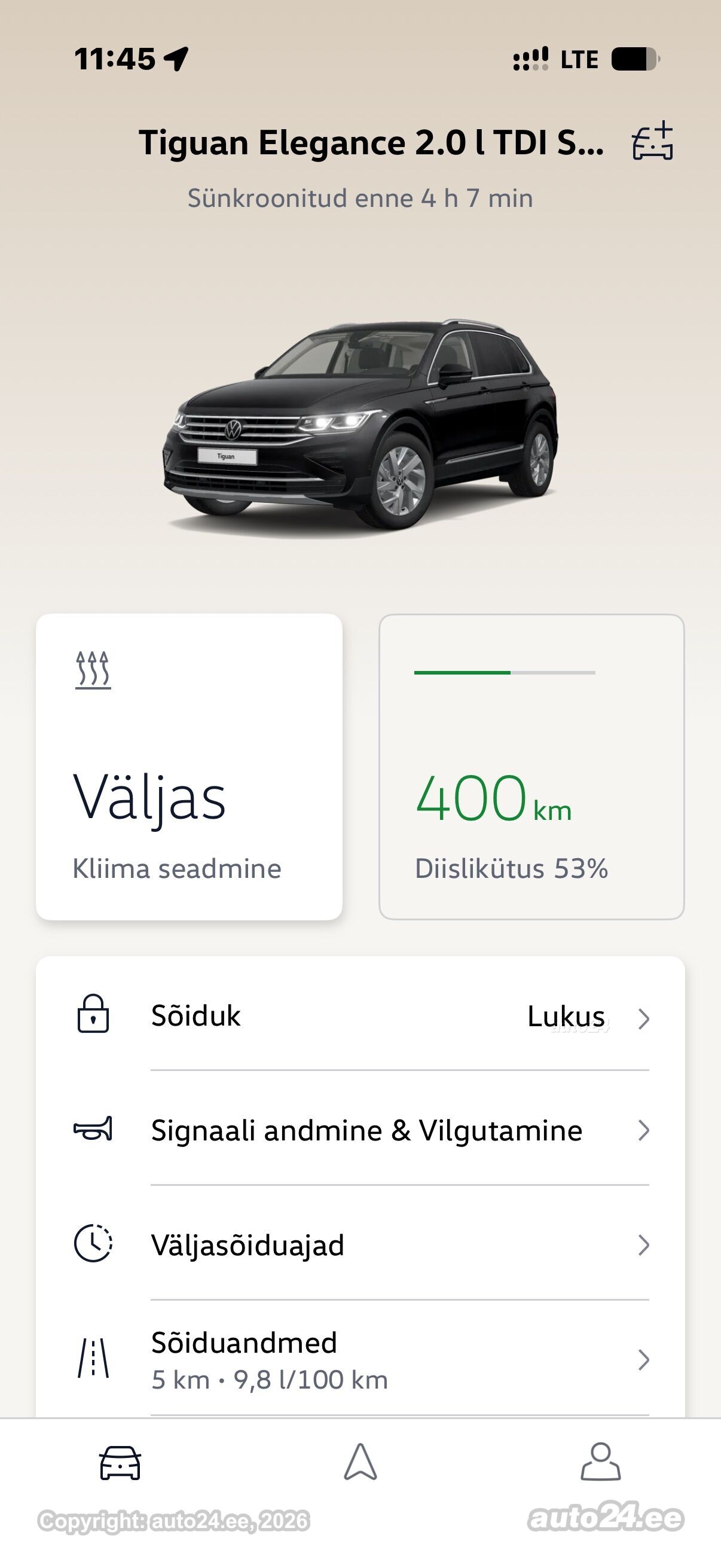Image resolution: width=721 pixels, height=1568 pixels.
Task: Open Väljasõiduajad departure times
Action: coord(361,1245)
